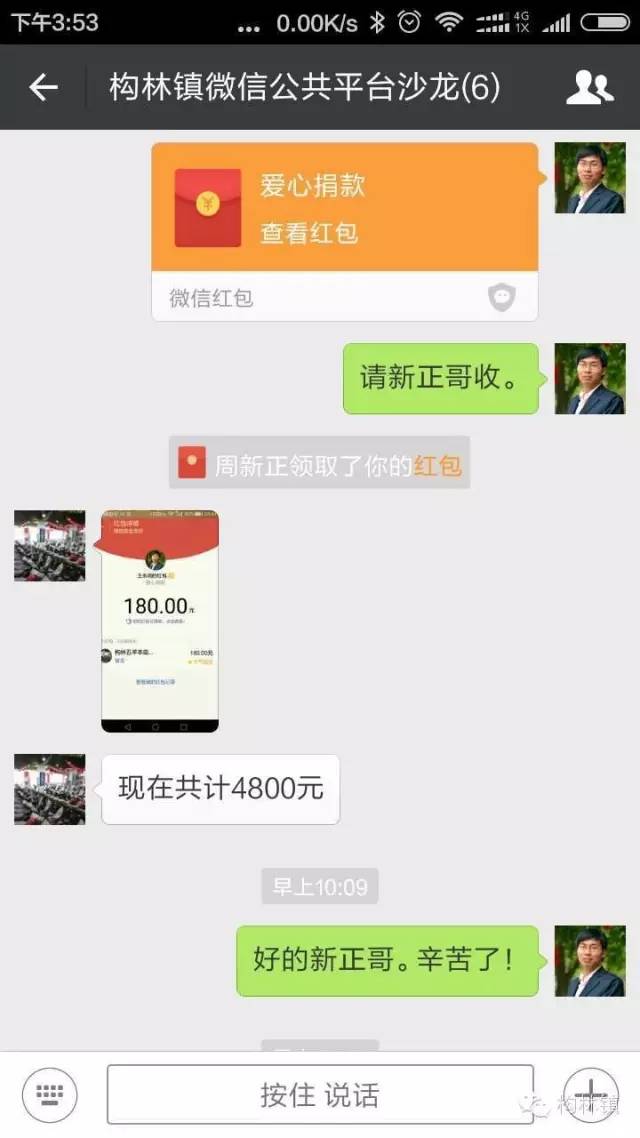The image size is (640, 1138).
Task: Tap the 按住 说话 voice button
Action: point(320,1094)
